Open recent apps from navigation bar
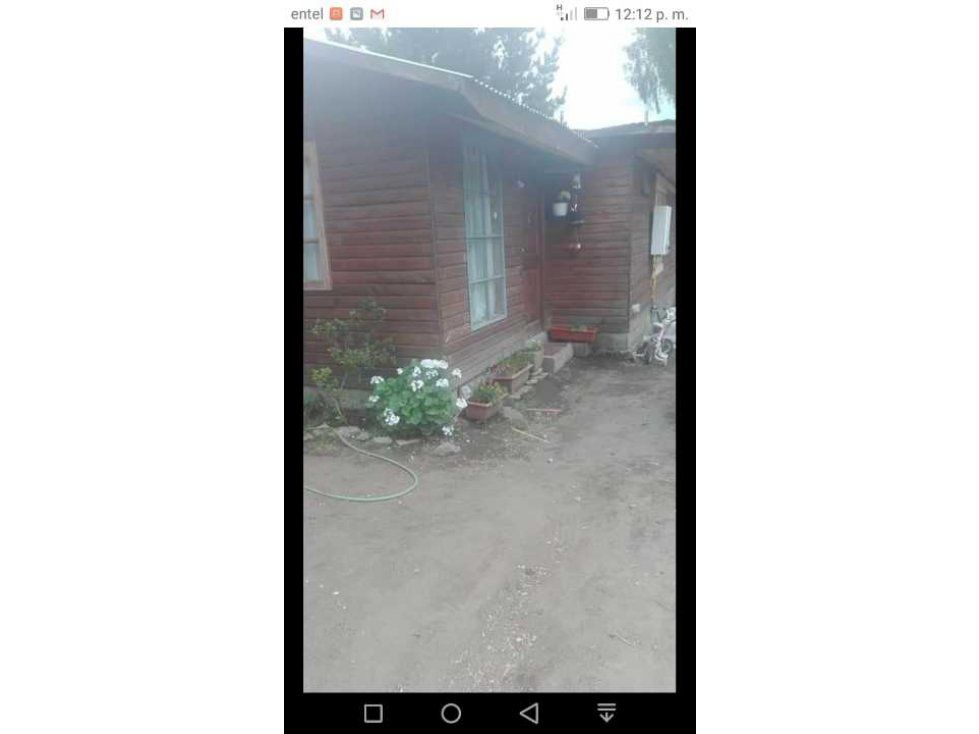This screenshot has width=979, height=734. pyautogui.click(x=373, y=713)
